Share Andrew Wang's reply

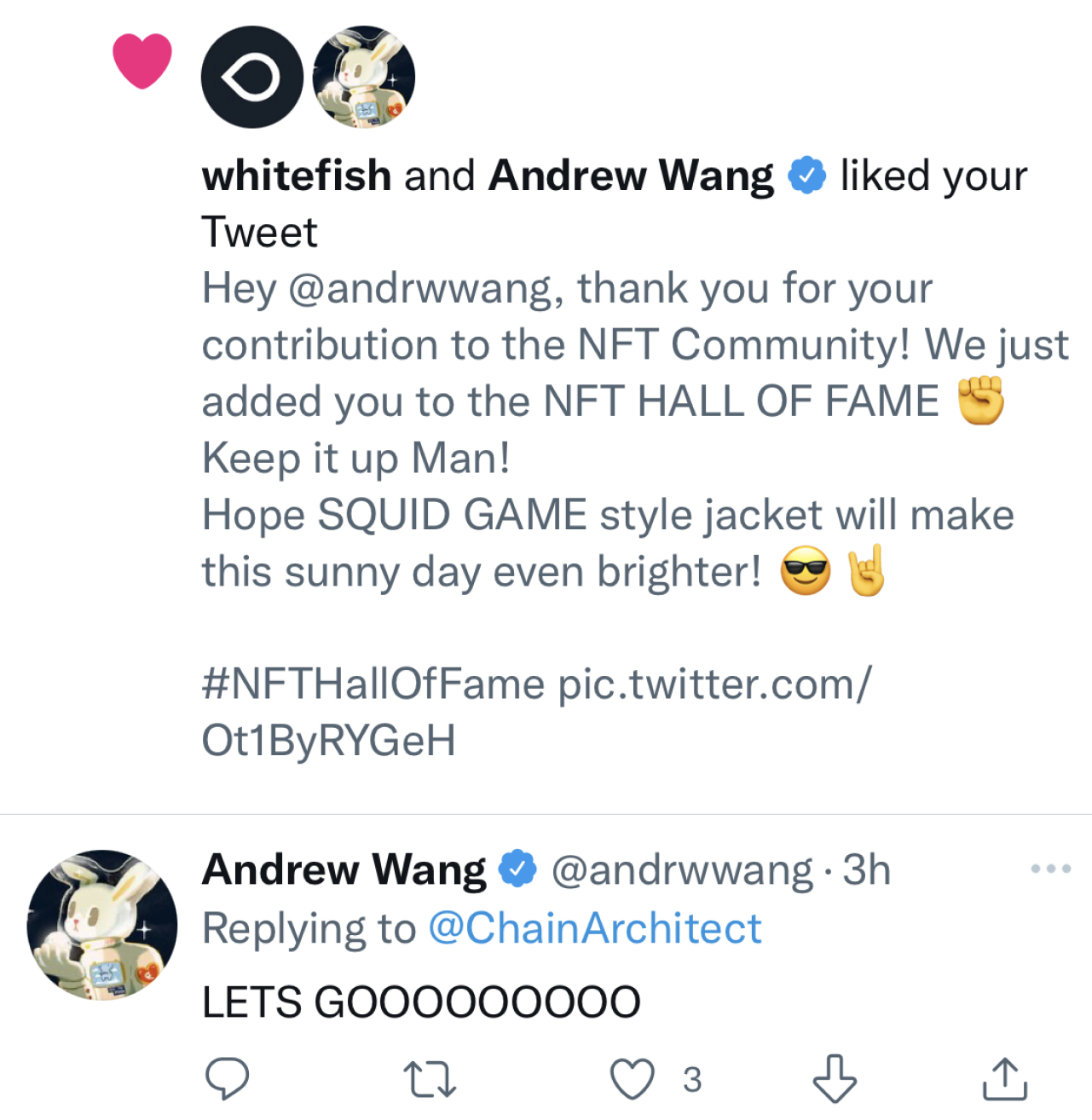[1005, 1079]
